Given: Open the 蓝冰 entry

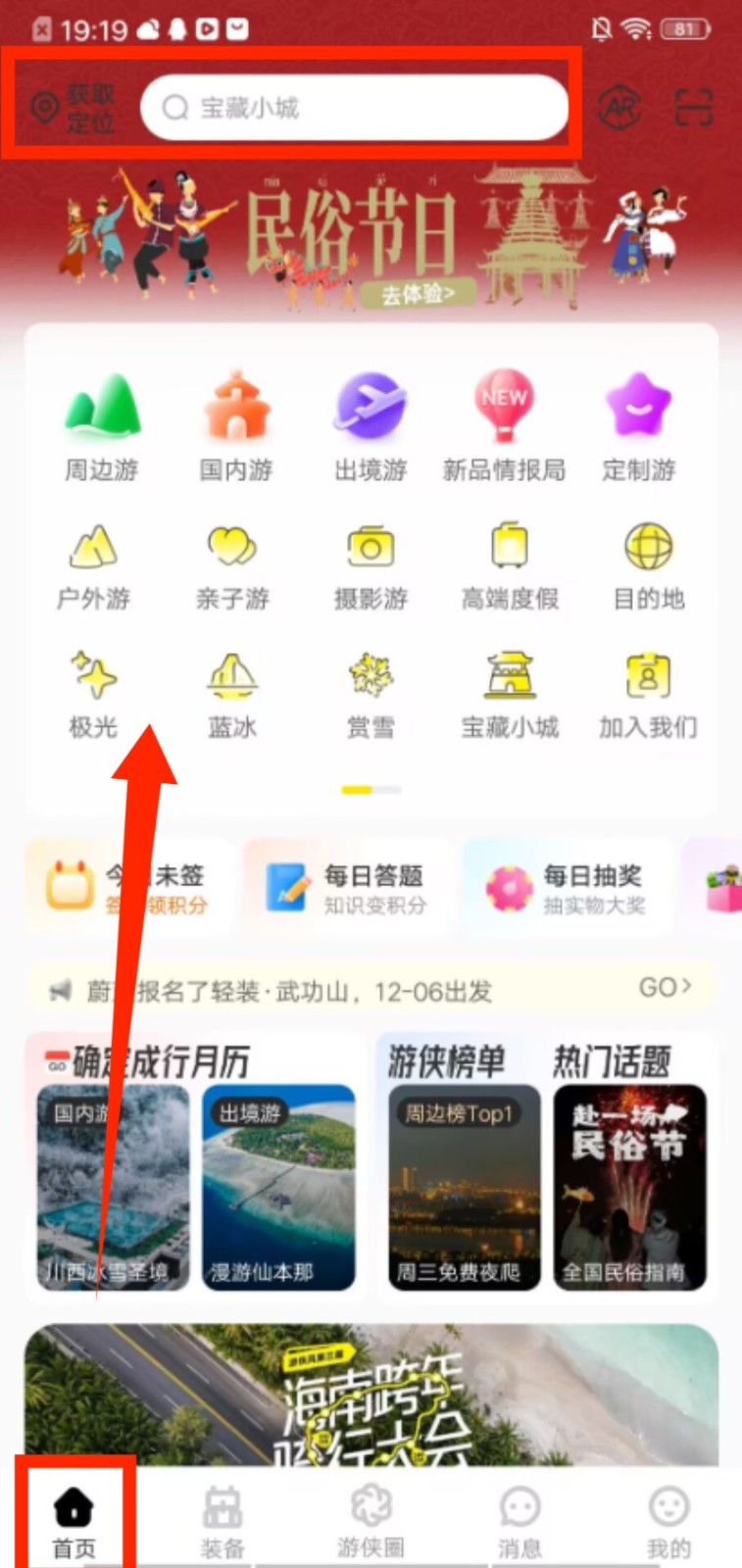Looking at the screenshot, I should [232, 695].
